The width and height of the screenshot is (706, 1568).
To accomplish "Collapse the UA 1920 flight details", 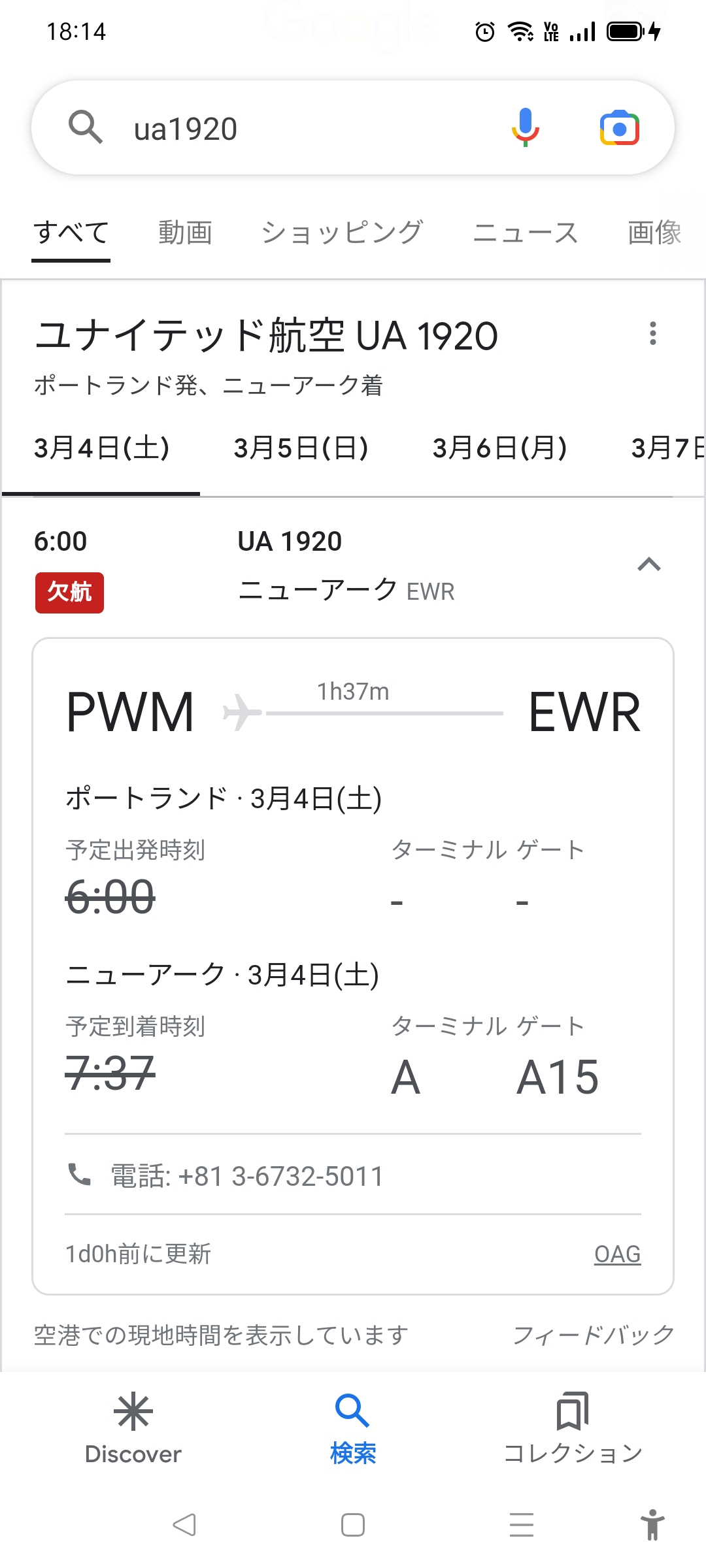I will tap(648, 564).
